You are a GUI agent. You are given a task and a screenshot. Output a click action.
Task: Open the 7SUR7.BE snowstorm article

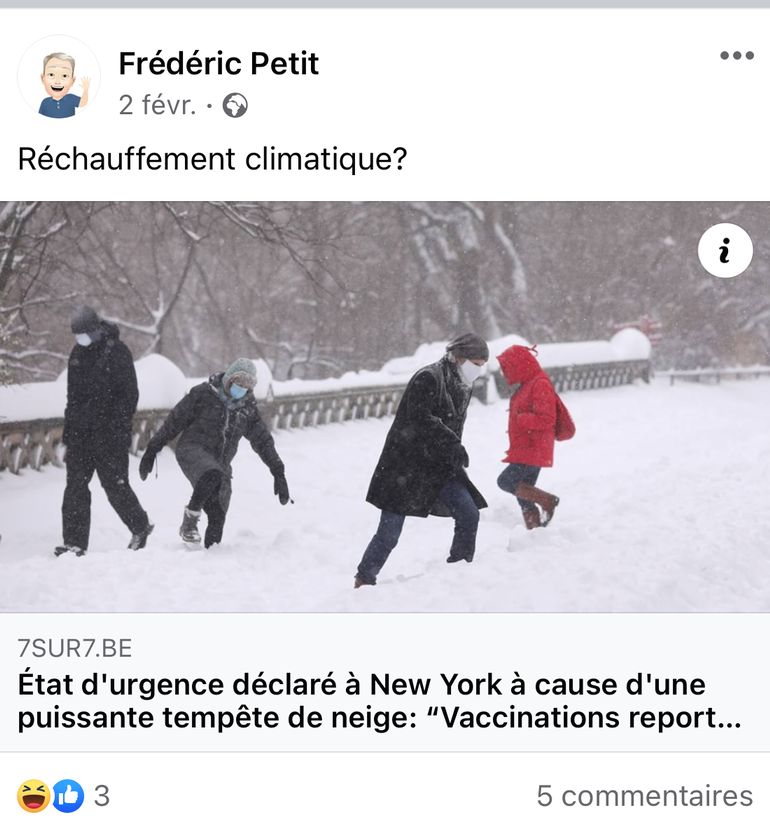point(380,700)
